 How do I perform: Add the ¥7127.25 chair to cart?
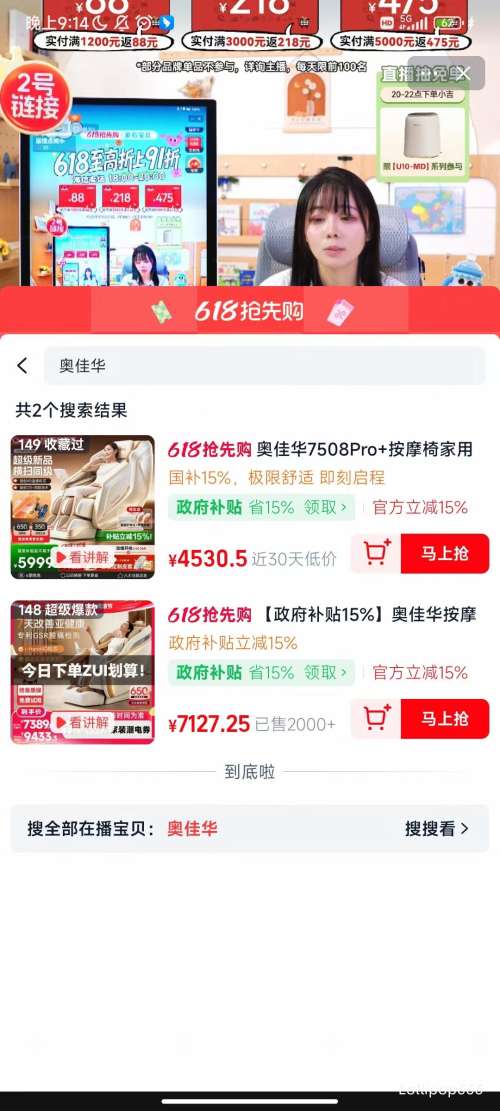375,718
